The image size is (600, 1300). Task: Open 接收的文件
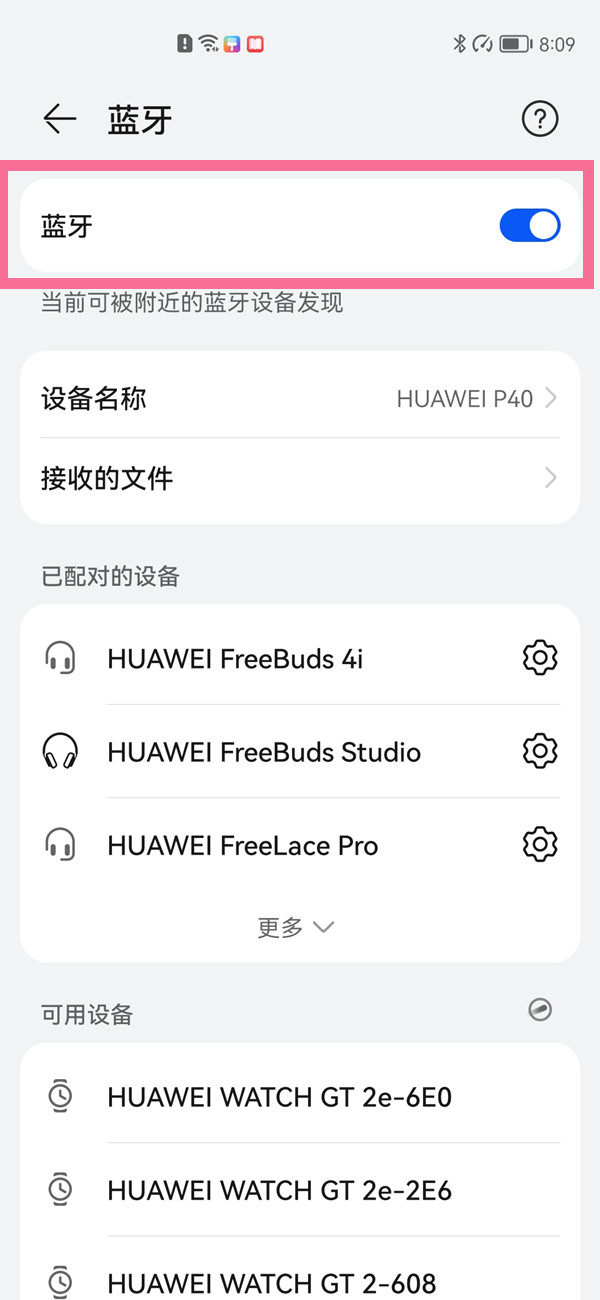click(300, 478)
